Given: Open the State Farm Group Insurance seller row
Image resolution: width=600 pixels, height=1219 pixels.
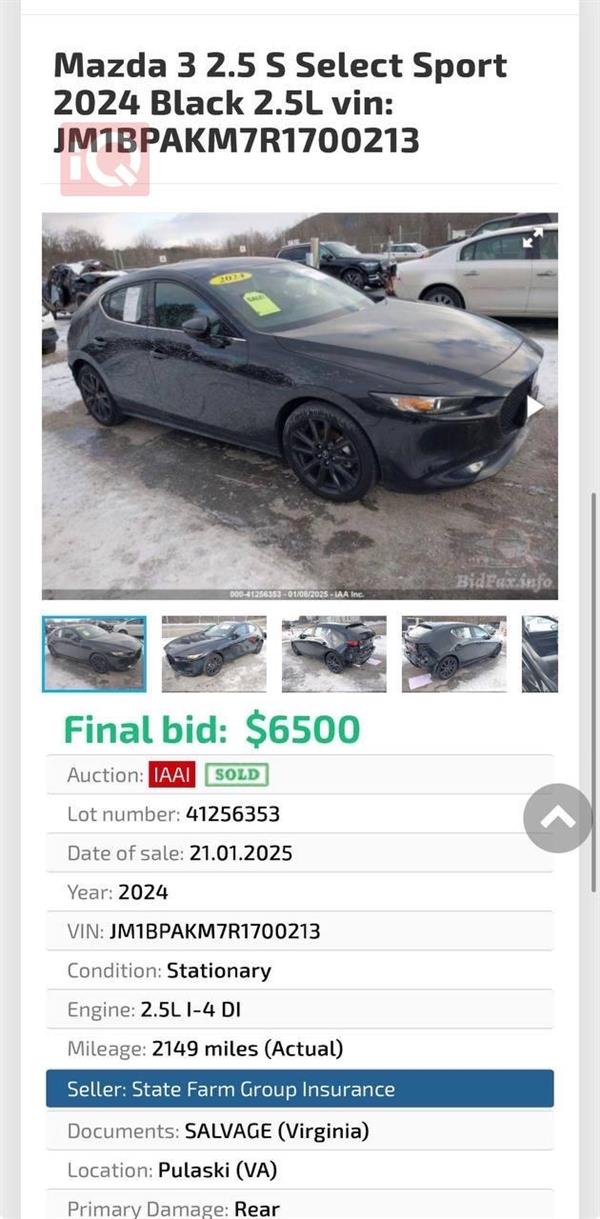Looking at the screenshot, I should [x=300, y=1089].
